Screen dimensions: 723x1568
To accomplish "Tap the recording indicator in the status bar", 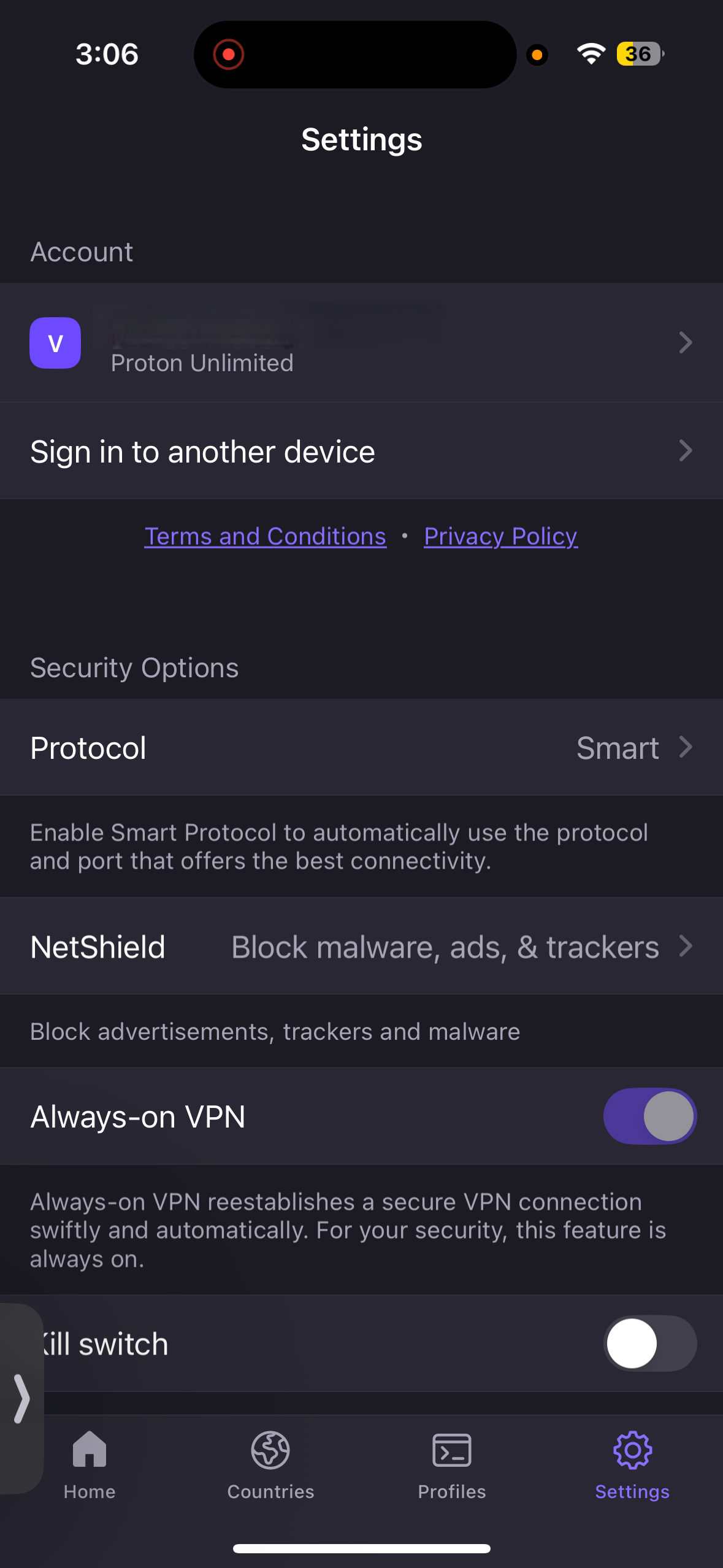I will 229,54.
